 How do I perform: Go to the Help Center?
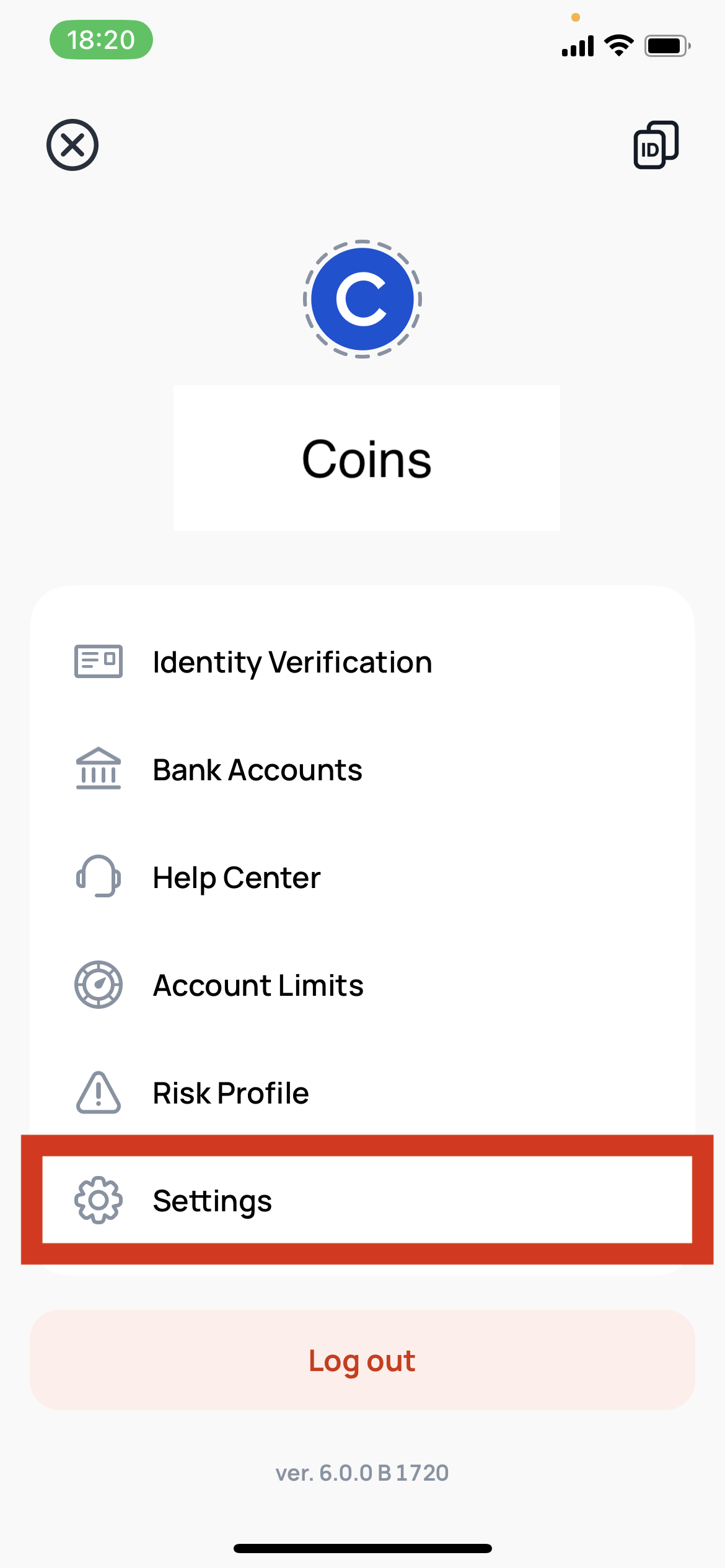pos(362,878)
